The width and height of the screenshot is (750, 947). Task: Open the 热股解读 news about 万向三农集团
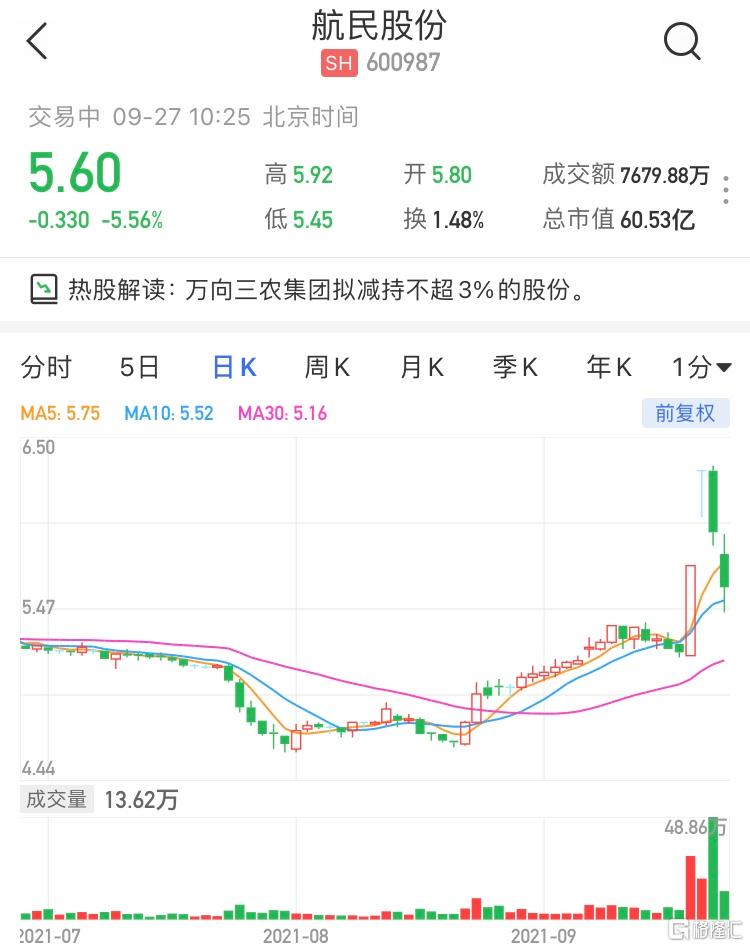326,290
